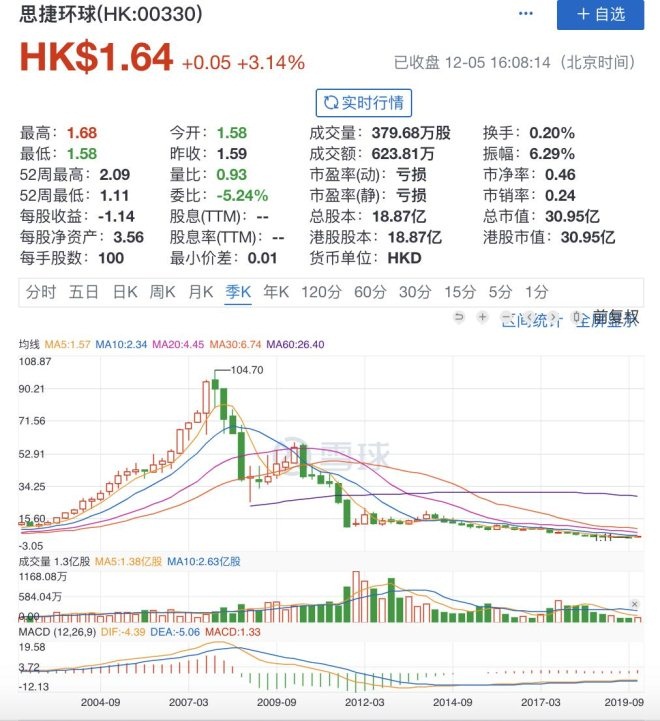This screenshot has height=721, width=660.
Task: Open the 前复权 adjustment option
Action: (x=615, y=317)
